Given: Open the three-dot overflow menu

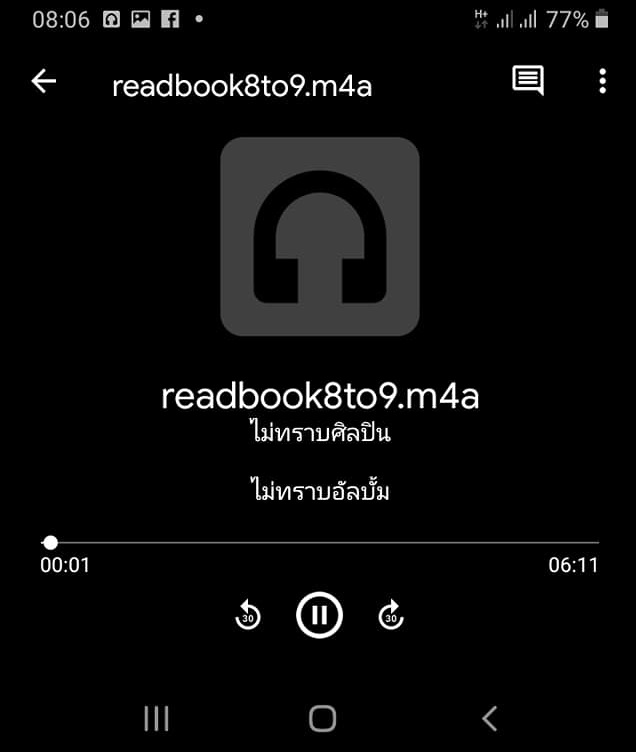Looking at the screenshot, I should pos(602,82).
